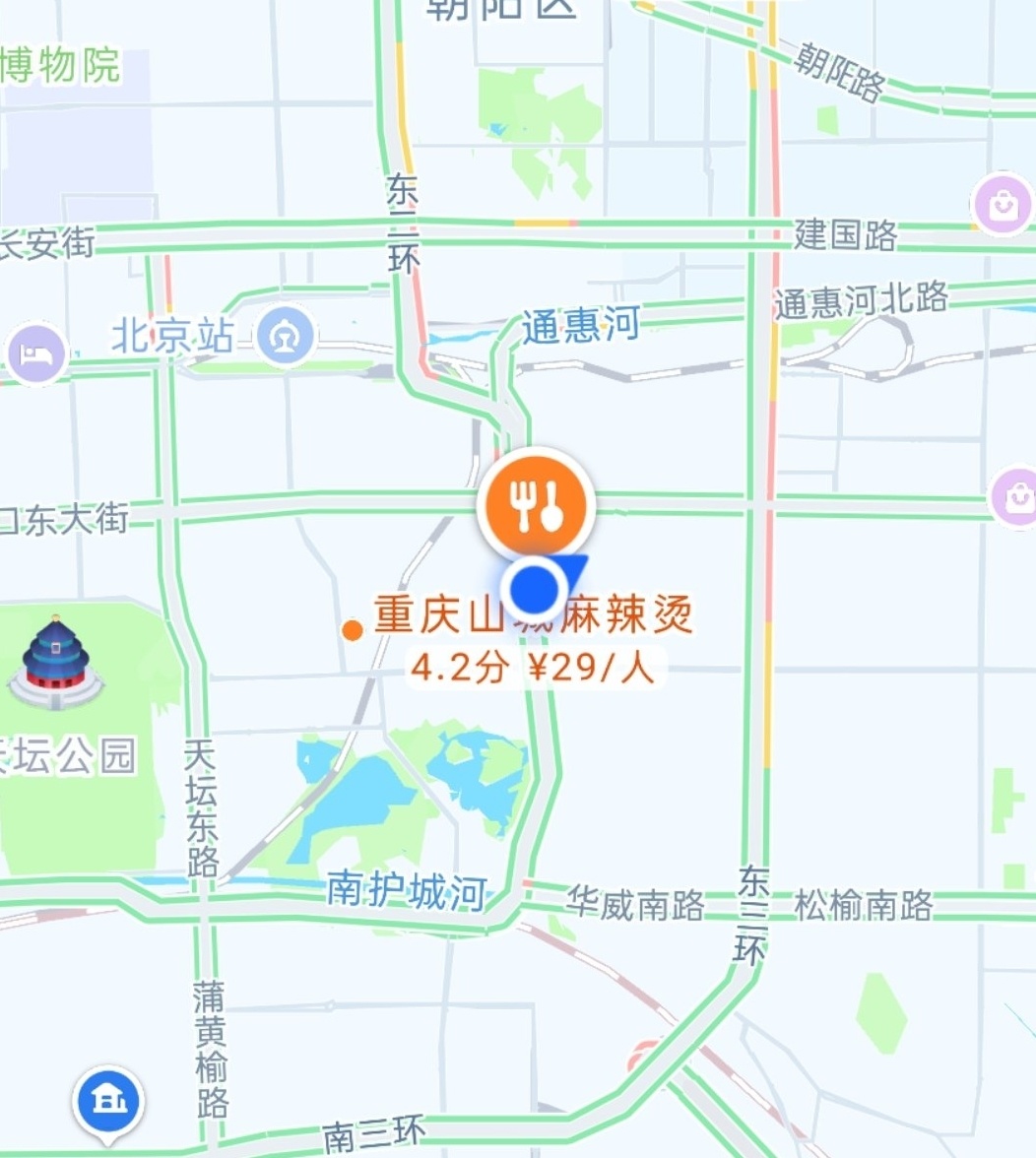Open the 重庆山城麻辣烫 restaurant label
Screen dimensions: 1036x1158
[x=533, y=617]
